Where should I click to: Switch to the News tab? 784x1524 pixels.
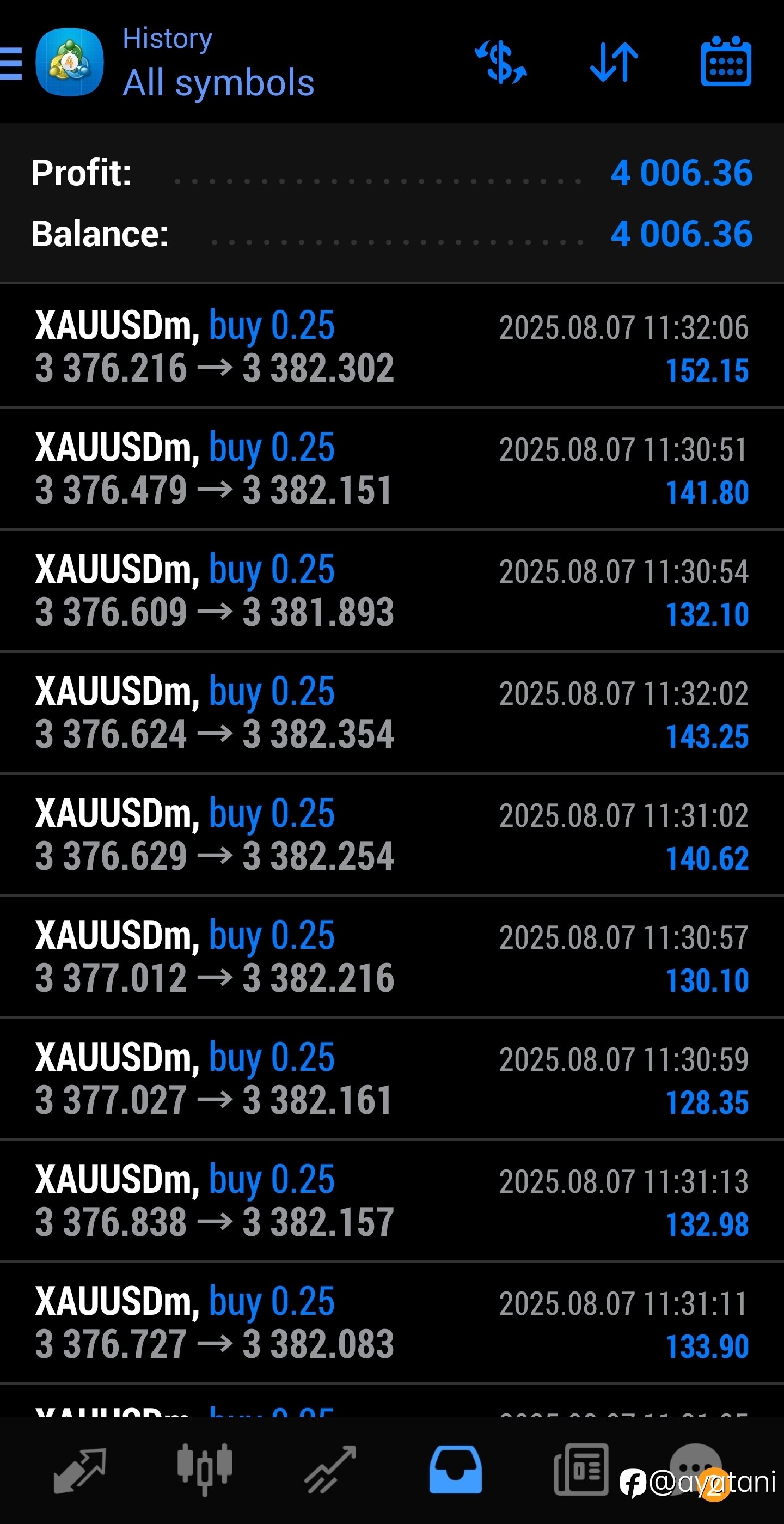pos(580,1470)
